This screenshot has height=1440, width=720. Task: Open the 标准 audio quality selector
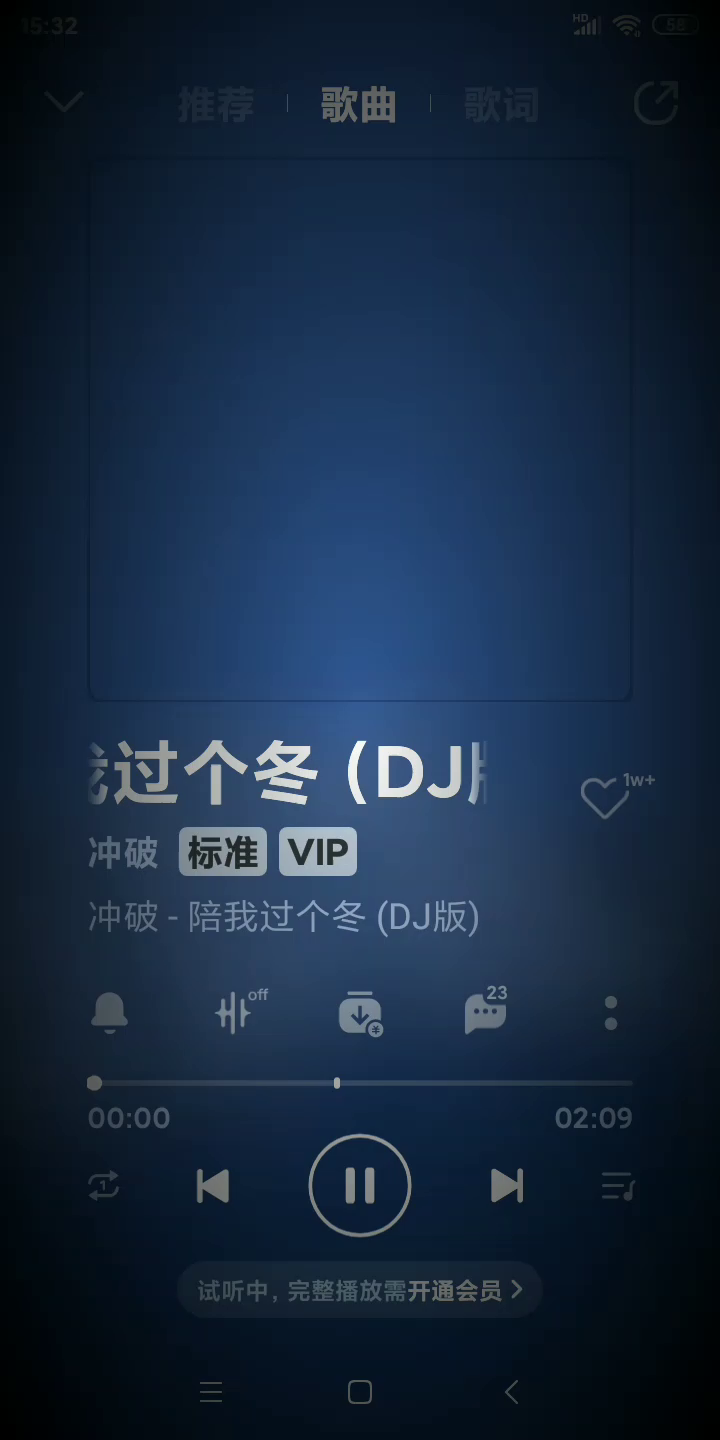(x=222, y=852)
